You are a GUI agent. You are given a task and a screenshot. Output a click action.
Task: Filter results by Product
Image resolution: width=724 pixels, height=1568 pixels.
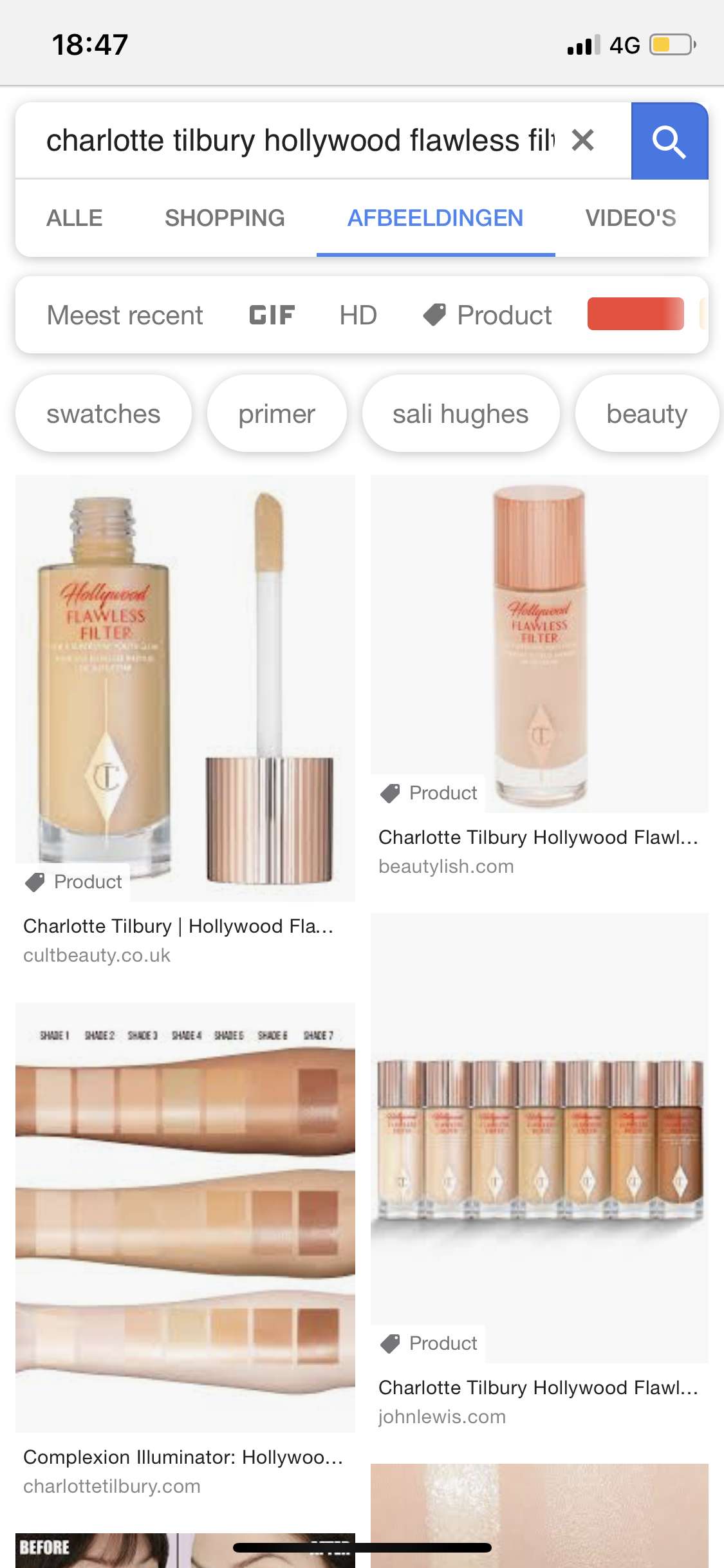pos(487,315)
